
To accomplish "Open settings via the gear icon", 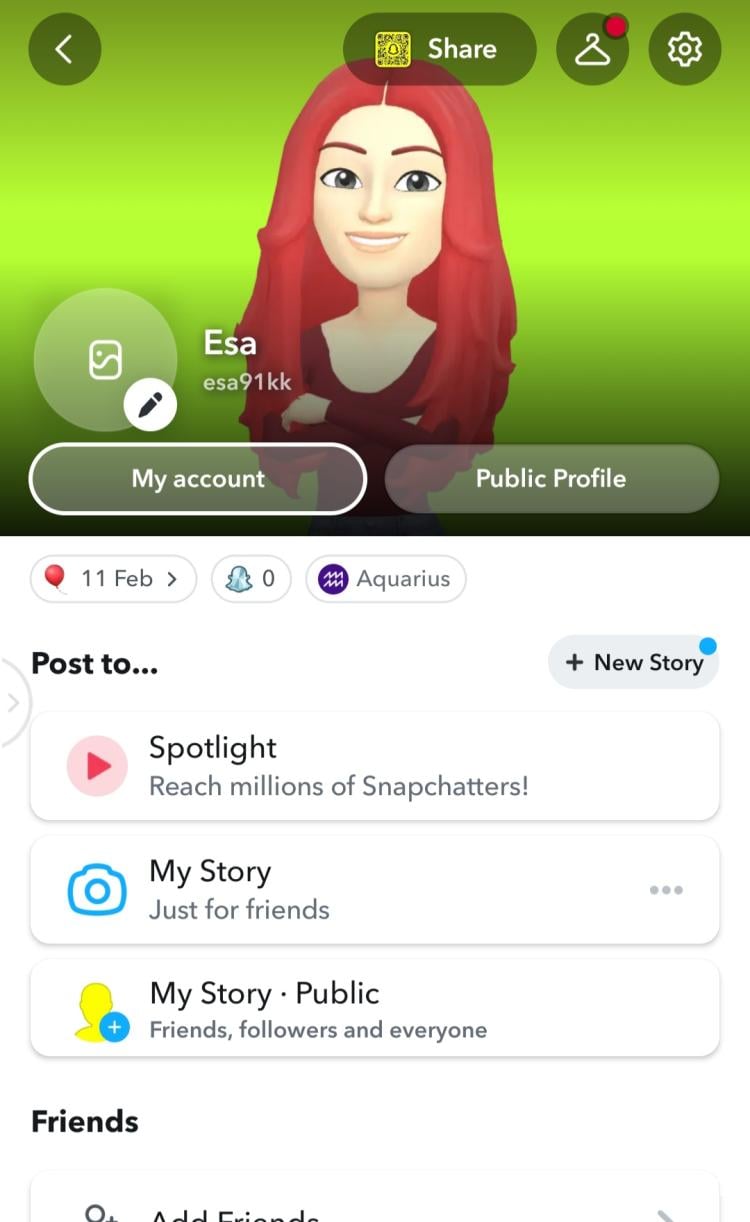I will click(x=685, y=49).
